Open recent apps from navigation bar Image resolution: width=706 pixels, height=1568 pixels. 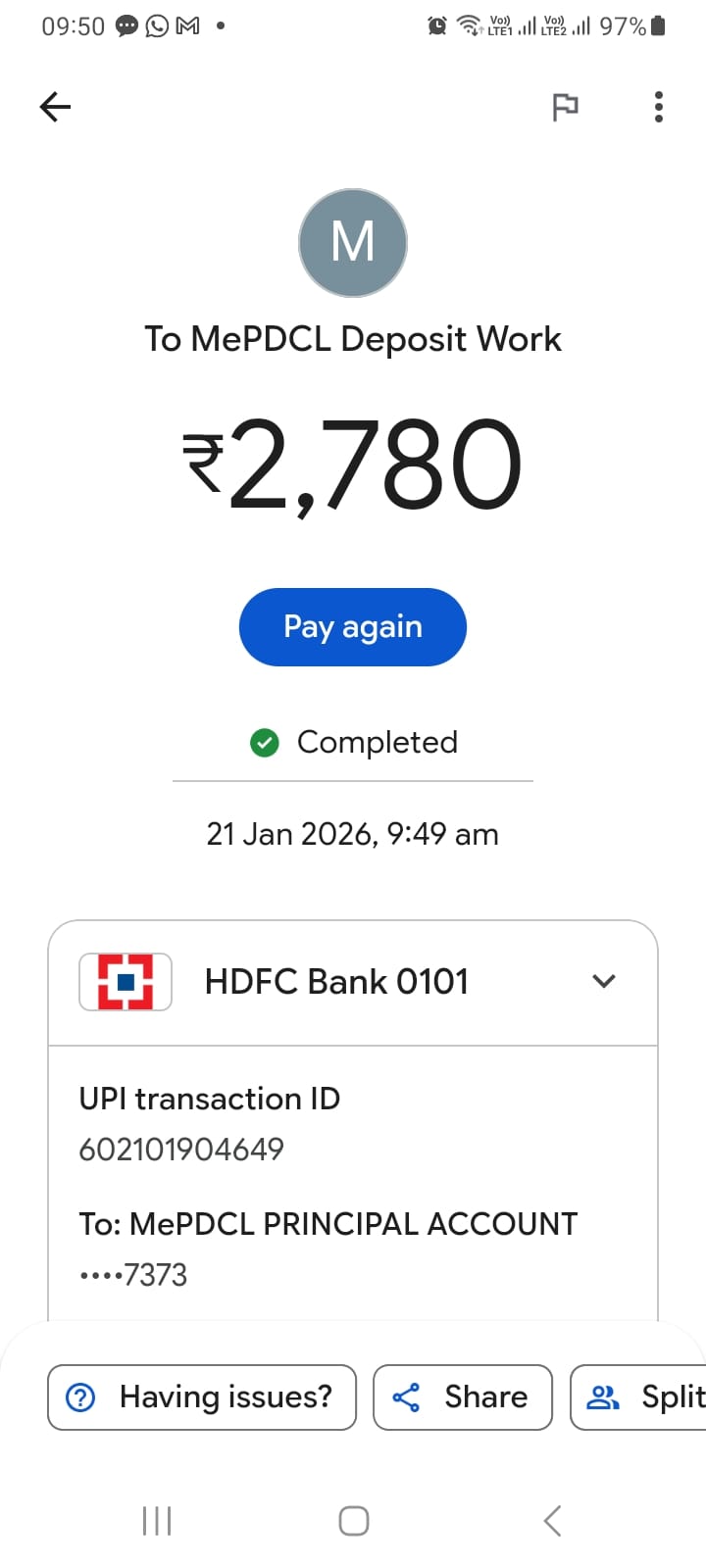(157, 1521)
